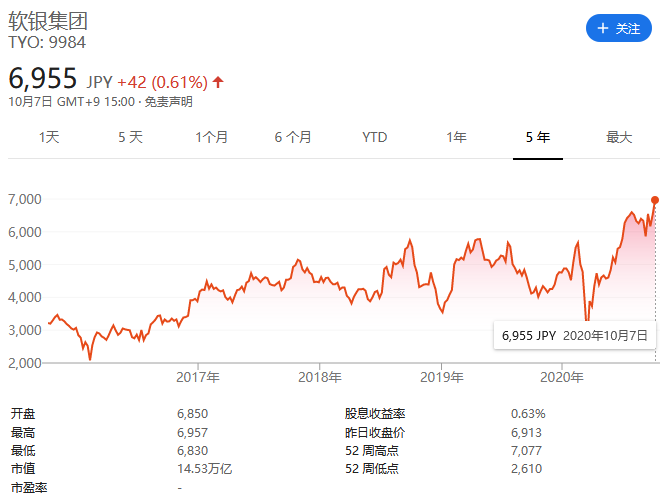Show the 1个月 price chart

[x=211, y=138]
